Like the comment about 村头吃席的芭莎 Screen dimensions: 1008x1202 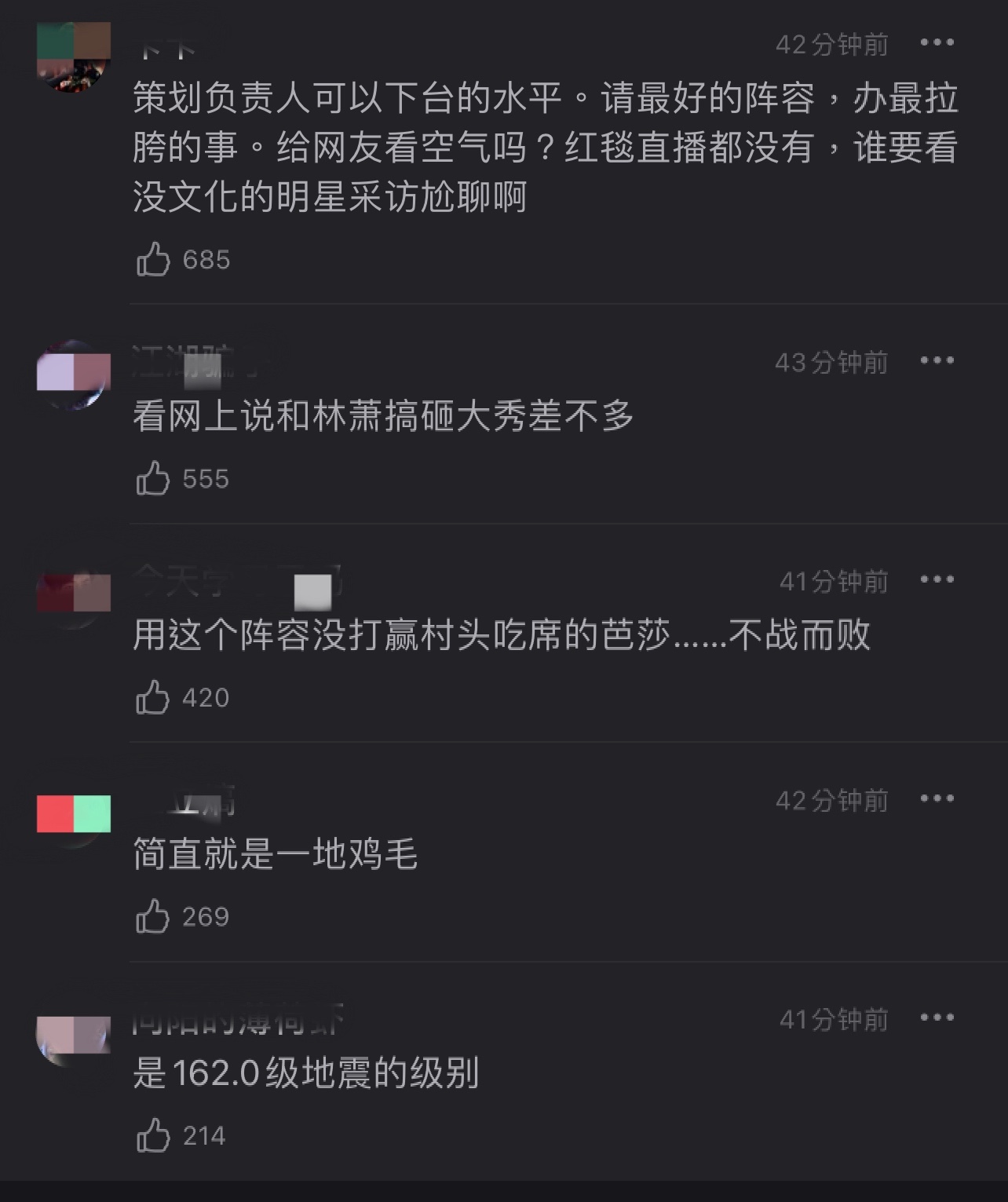click(x=153, y=697)
